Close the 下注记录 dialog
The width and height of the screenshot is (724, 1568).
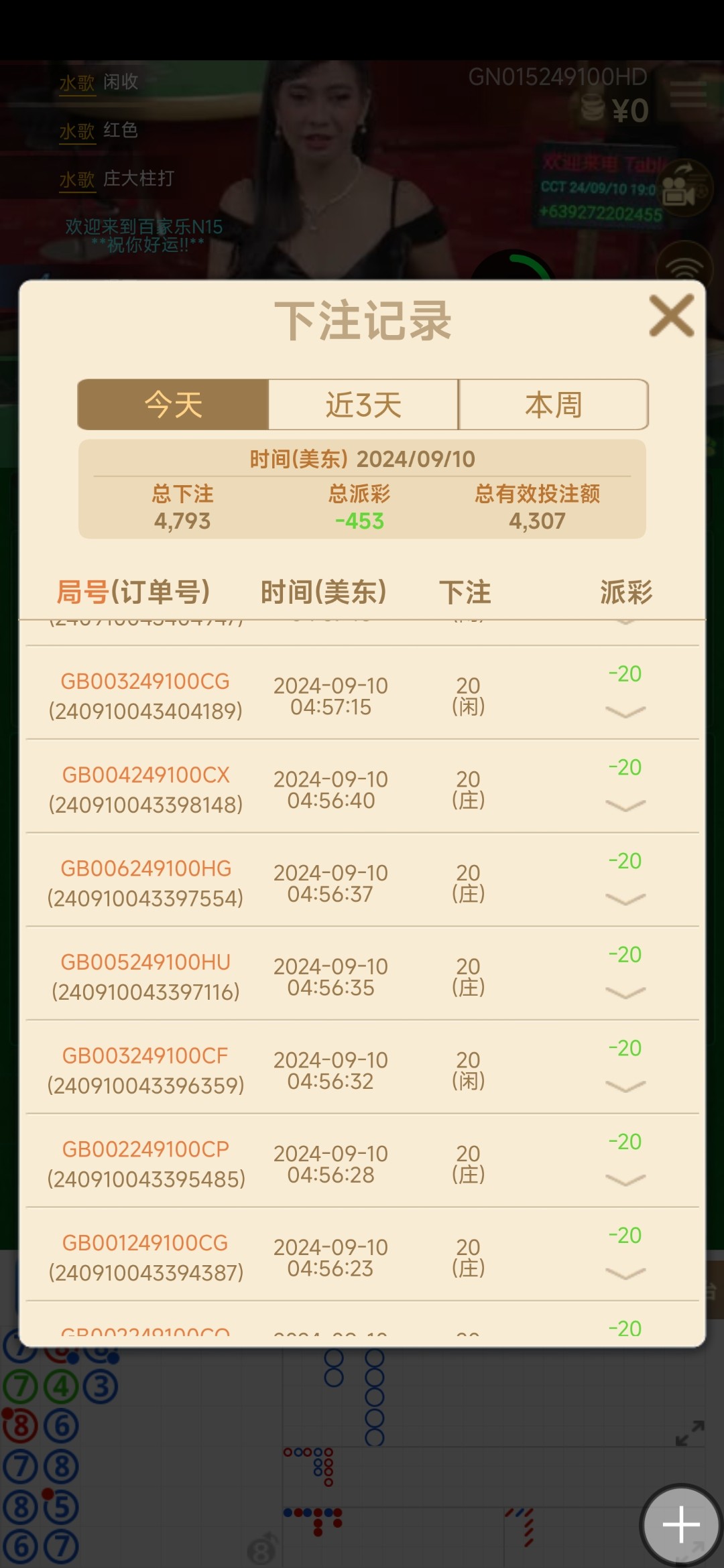(x=671, y=316)
